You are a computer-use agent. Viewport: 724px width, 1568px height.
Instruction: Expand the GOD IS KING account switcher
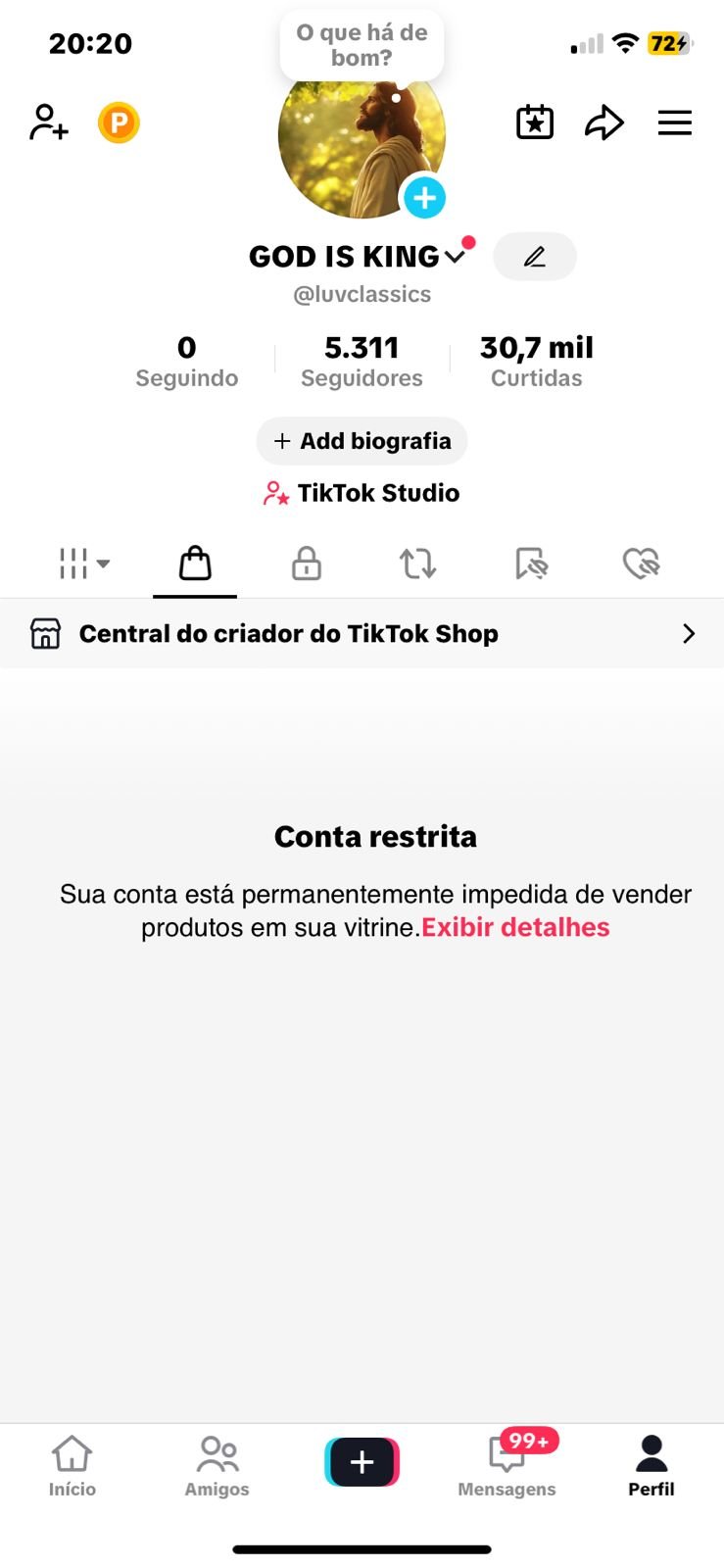pos(455,257)
